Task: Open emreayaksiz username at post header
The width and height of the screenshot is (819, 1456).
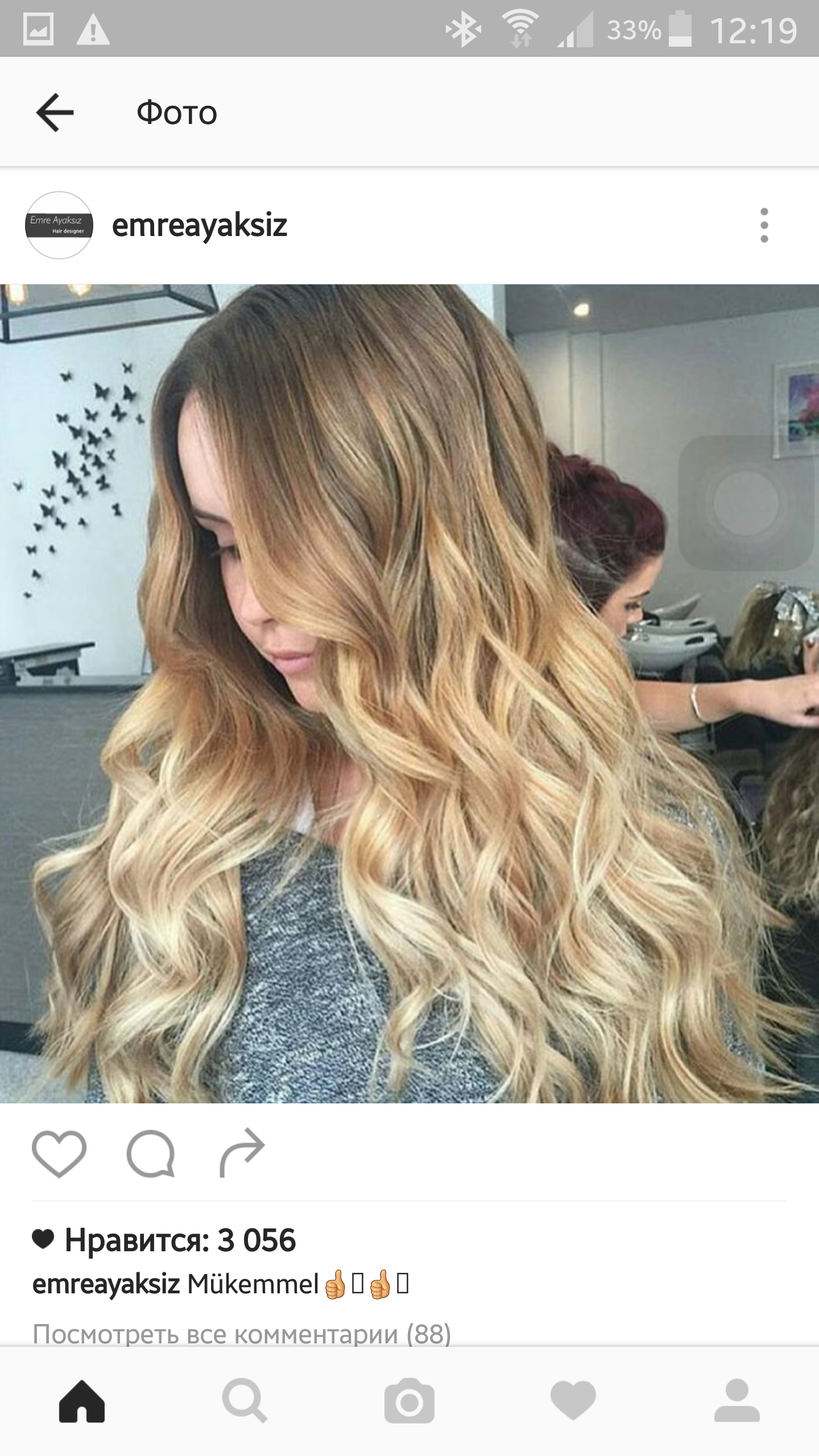Action: [199, 226]
